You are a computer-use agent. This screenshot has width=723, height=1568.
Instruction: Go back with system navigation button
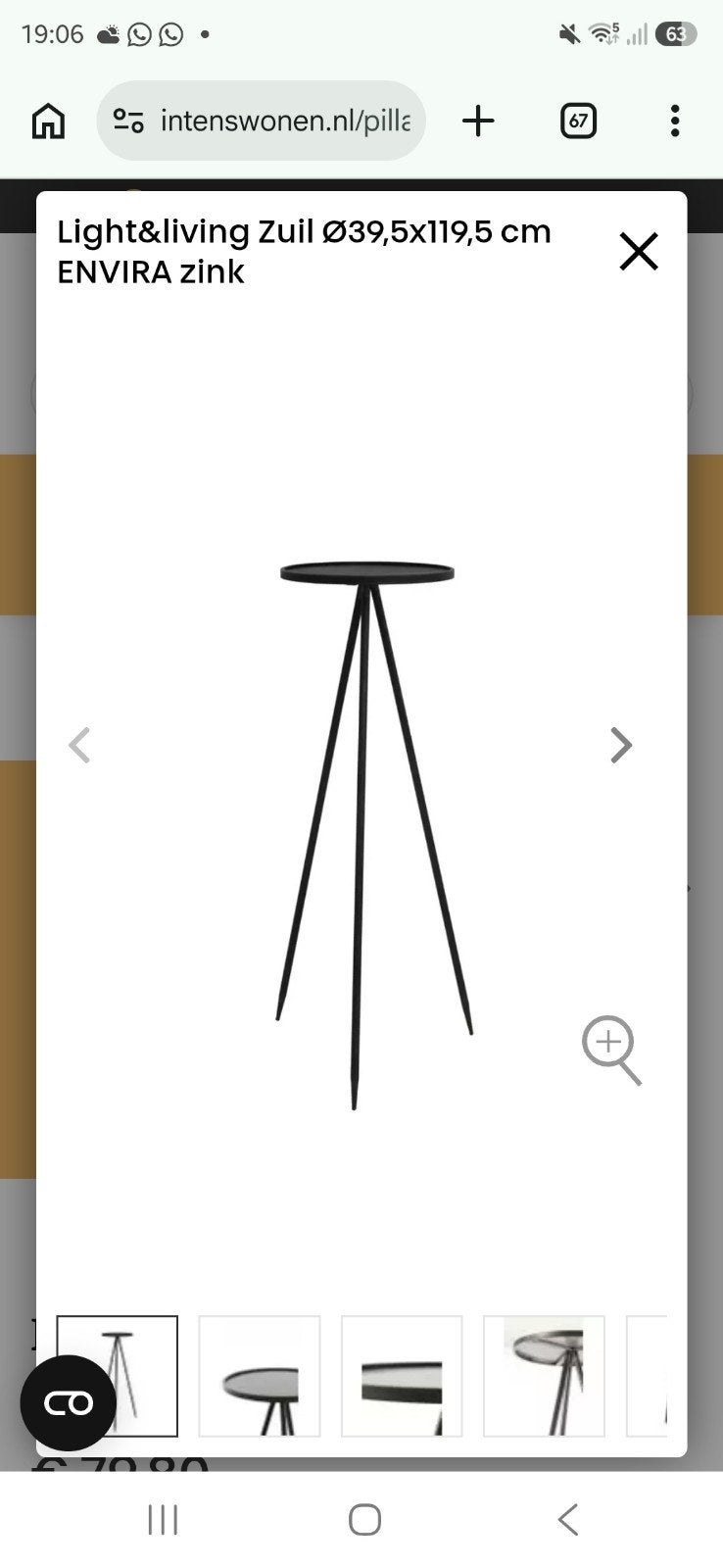tap(567, 1520)
